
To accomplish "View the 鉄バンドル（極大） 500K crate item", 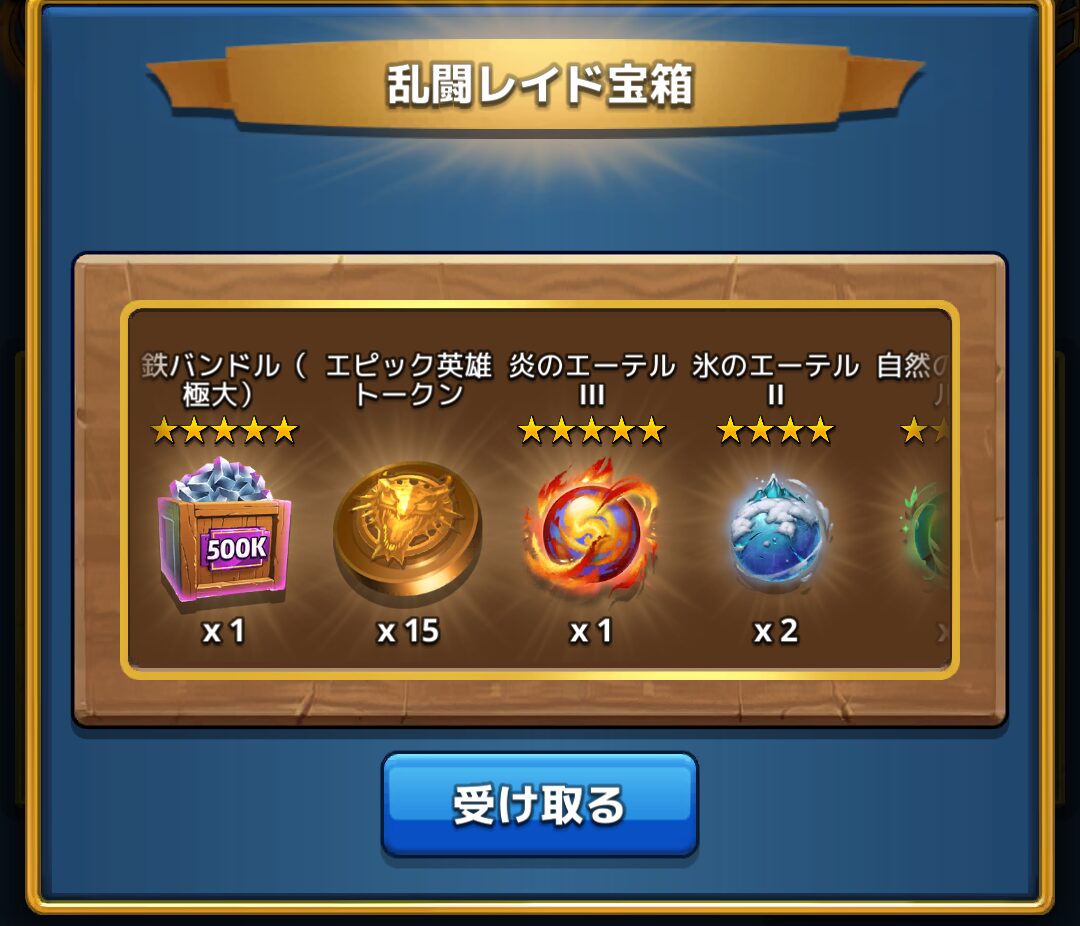I will click(224, 533).
